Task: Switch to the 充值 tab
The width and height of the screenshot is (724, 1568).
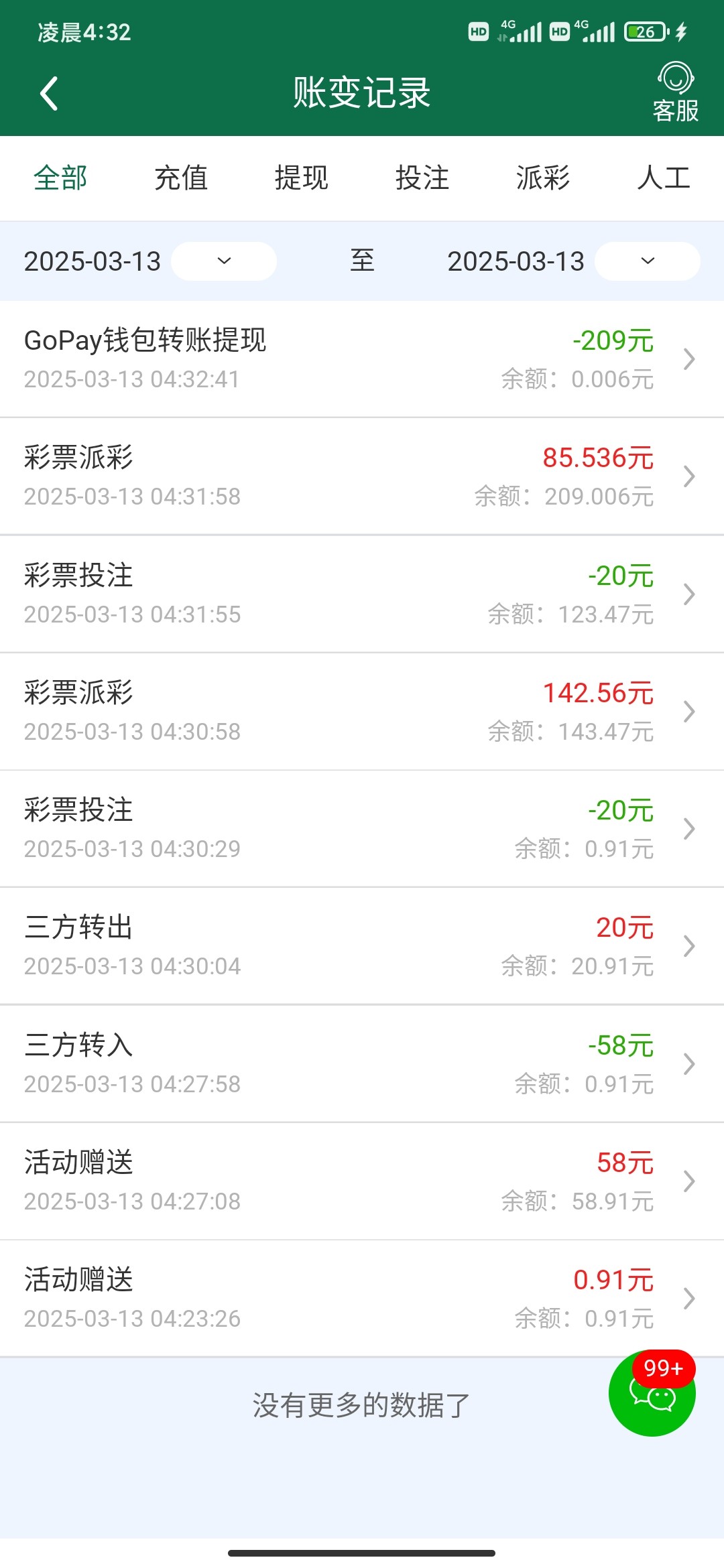Action: [181, 178]
